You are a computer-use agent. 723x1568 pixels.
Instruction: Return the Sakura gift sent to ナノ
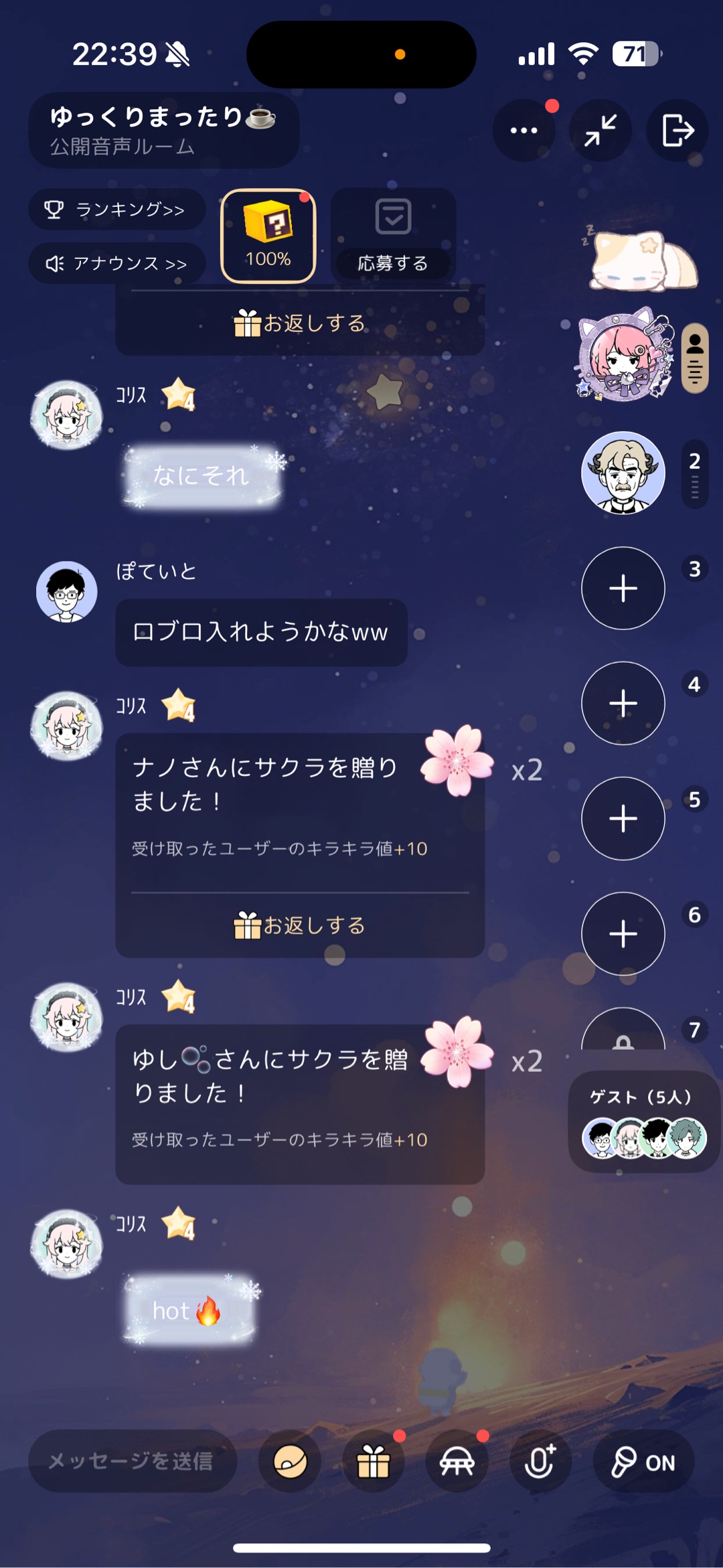[x=300, y=926]
